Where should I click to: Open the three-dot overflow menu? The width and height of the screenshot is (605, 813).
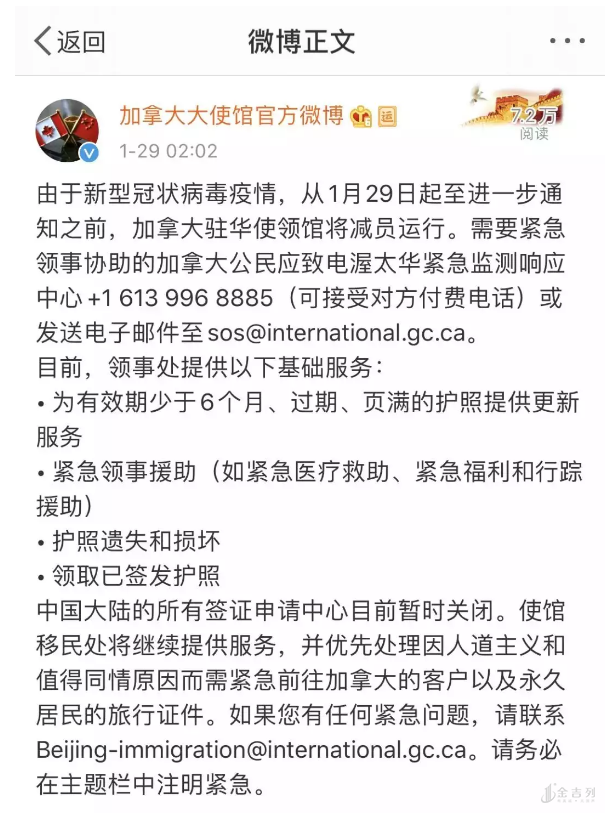pos(567,41)
